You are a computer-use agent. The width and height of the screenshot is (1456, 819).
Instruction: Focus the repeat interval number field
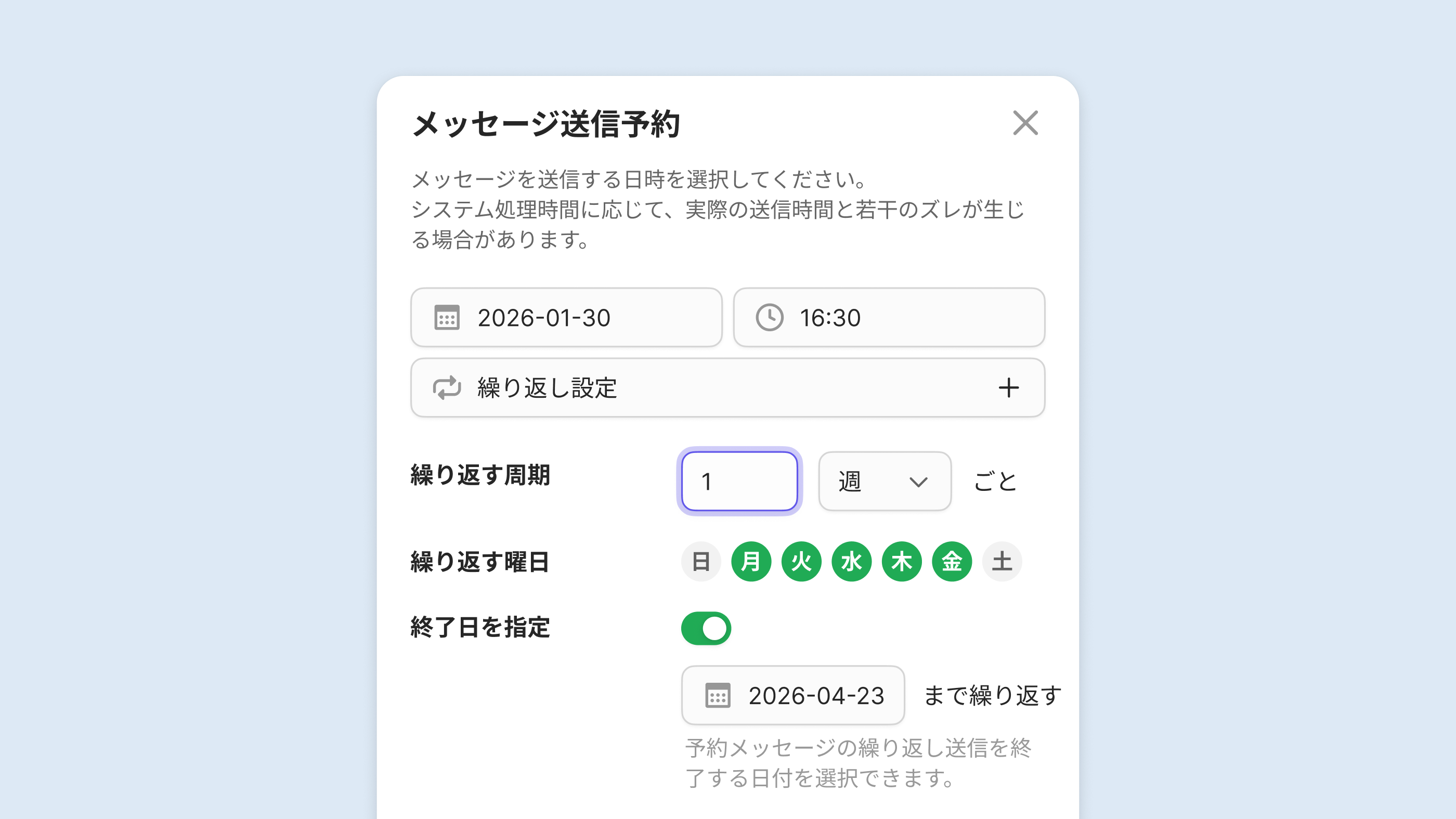(x=739, y=482)
